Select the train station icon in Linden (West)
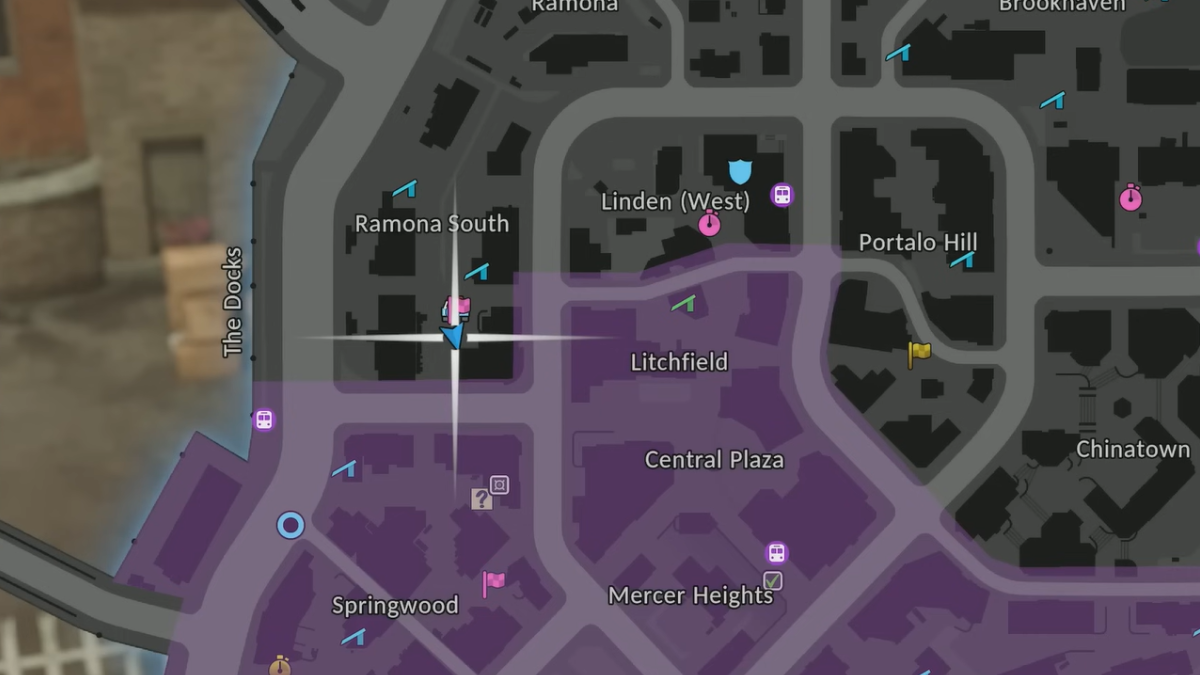1200x675 pixels. (782, 195)
